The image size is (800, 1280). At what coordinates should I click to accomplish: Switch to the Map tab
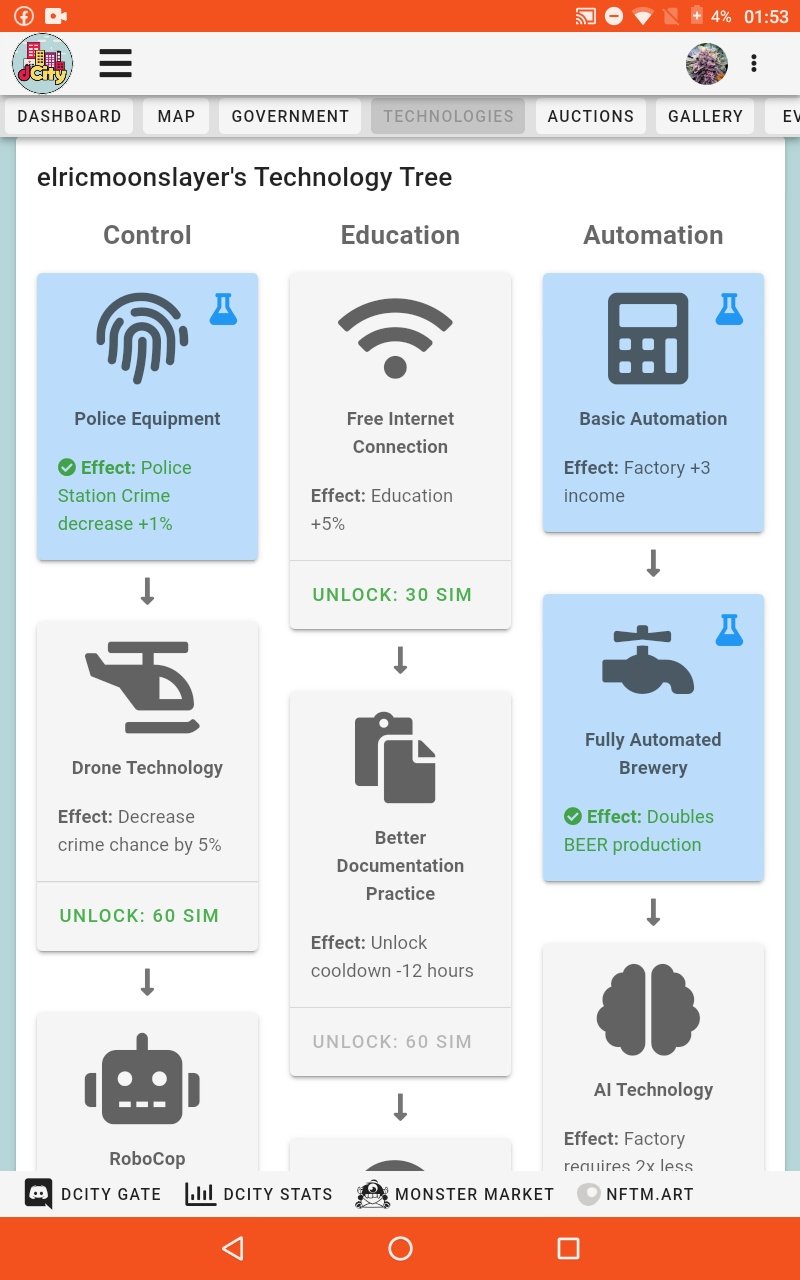coord(176,116)
